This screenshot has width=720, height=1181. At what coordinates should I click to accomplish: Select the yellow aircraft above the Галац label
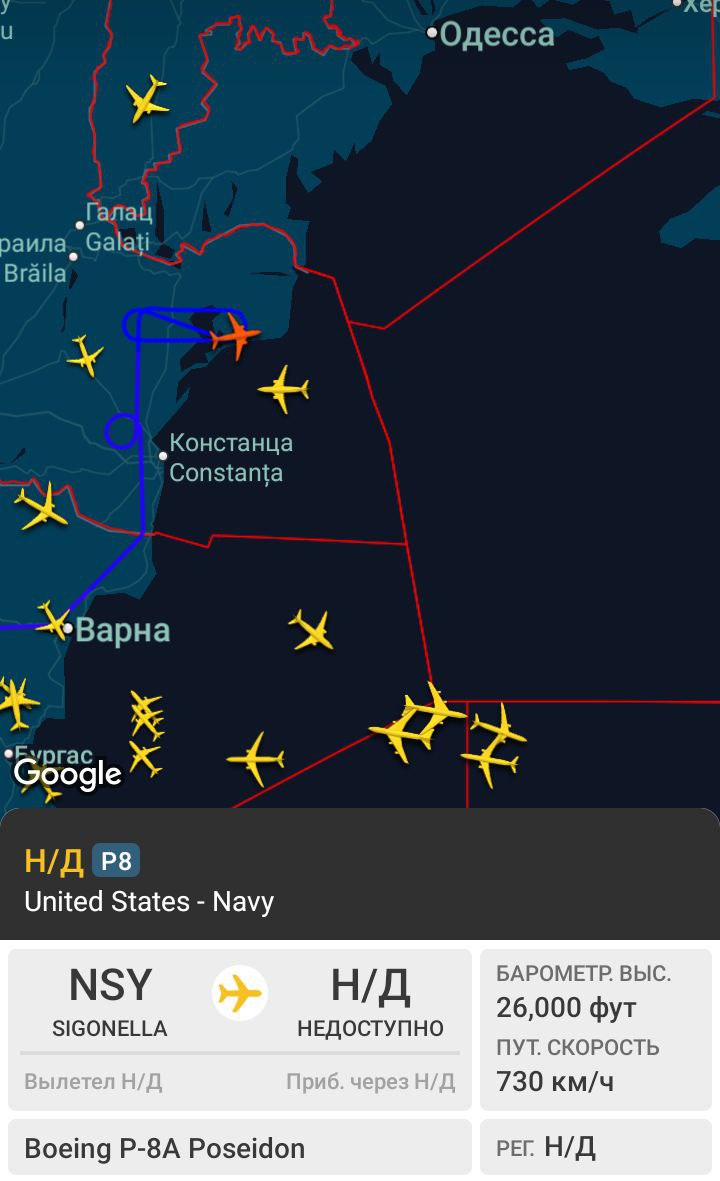(x=147, y=99)
